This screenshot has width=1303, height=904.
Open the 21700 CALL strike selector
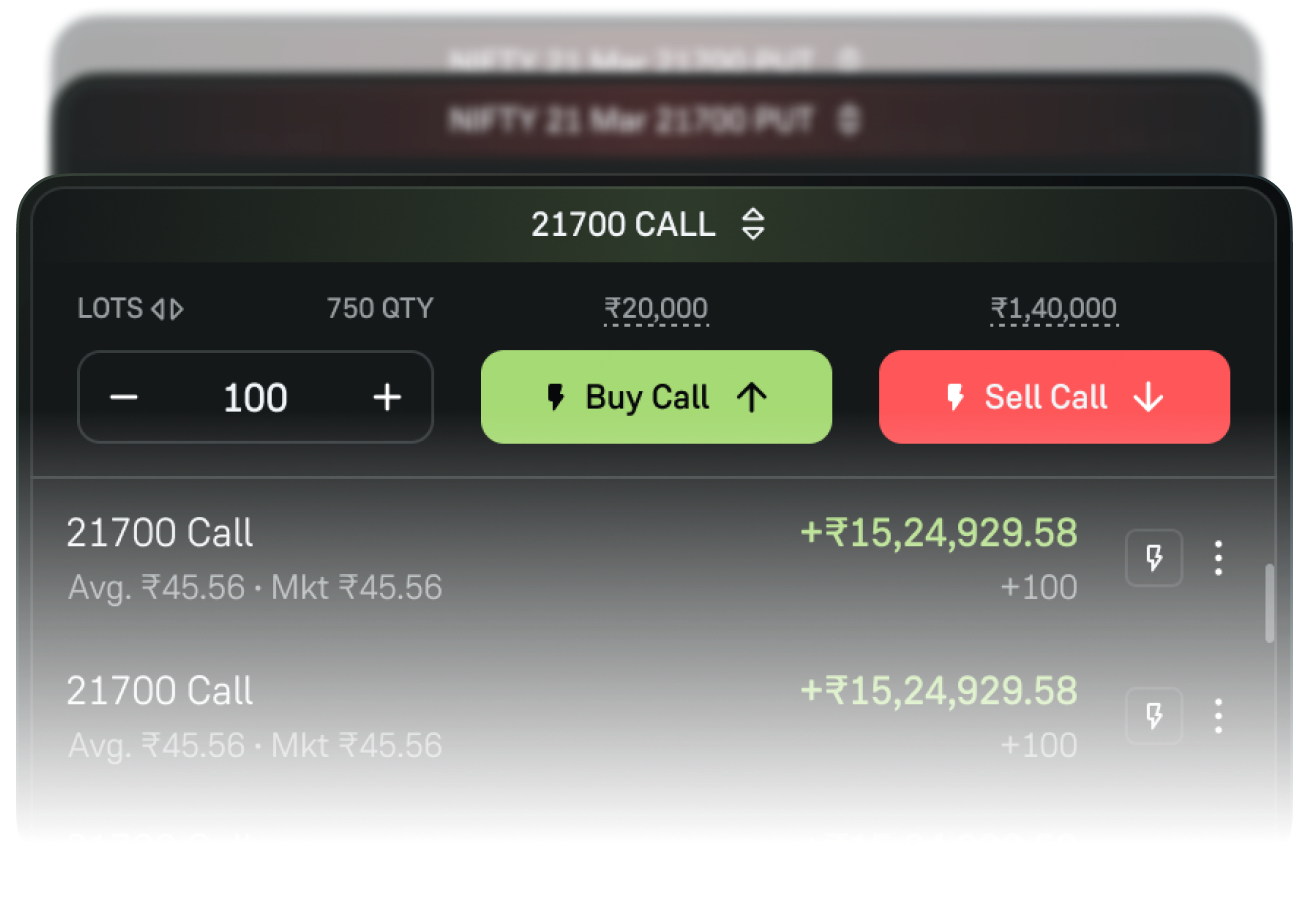click(x=650, y=224)
